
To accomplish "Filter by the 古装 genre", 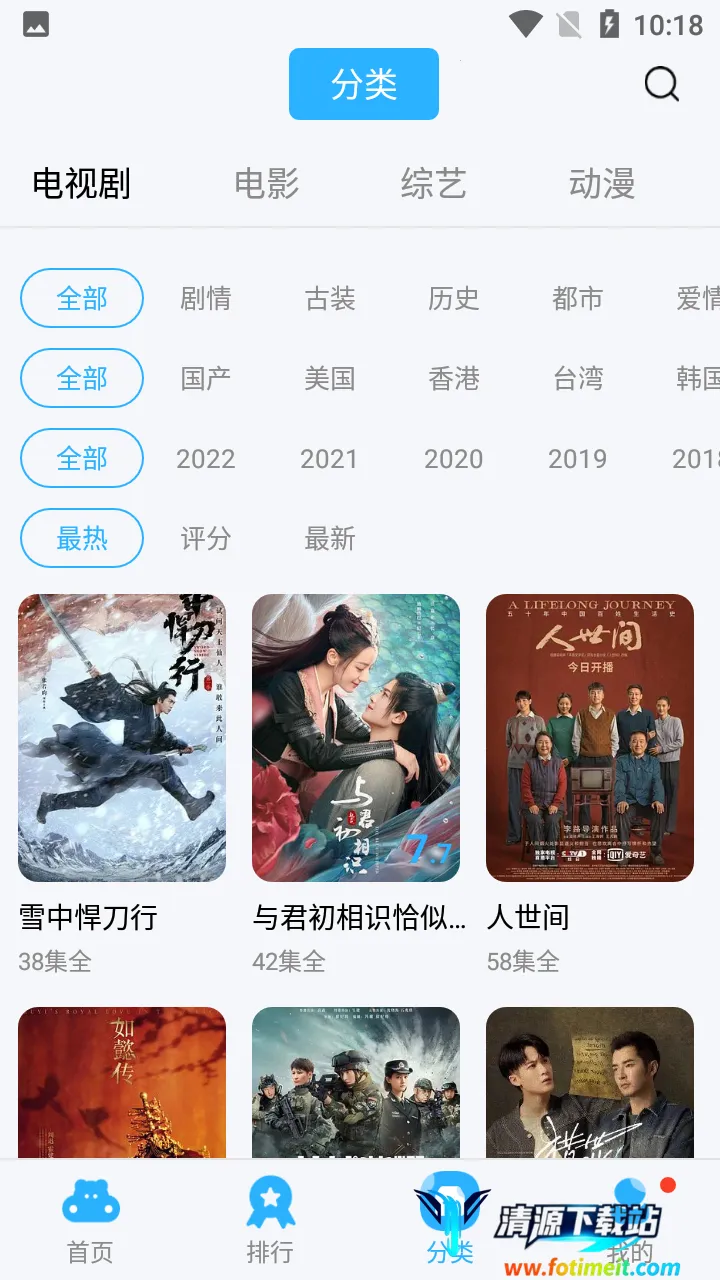I will point(330,299).
